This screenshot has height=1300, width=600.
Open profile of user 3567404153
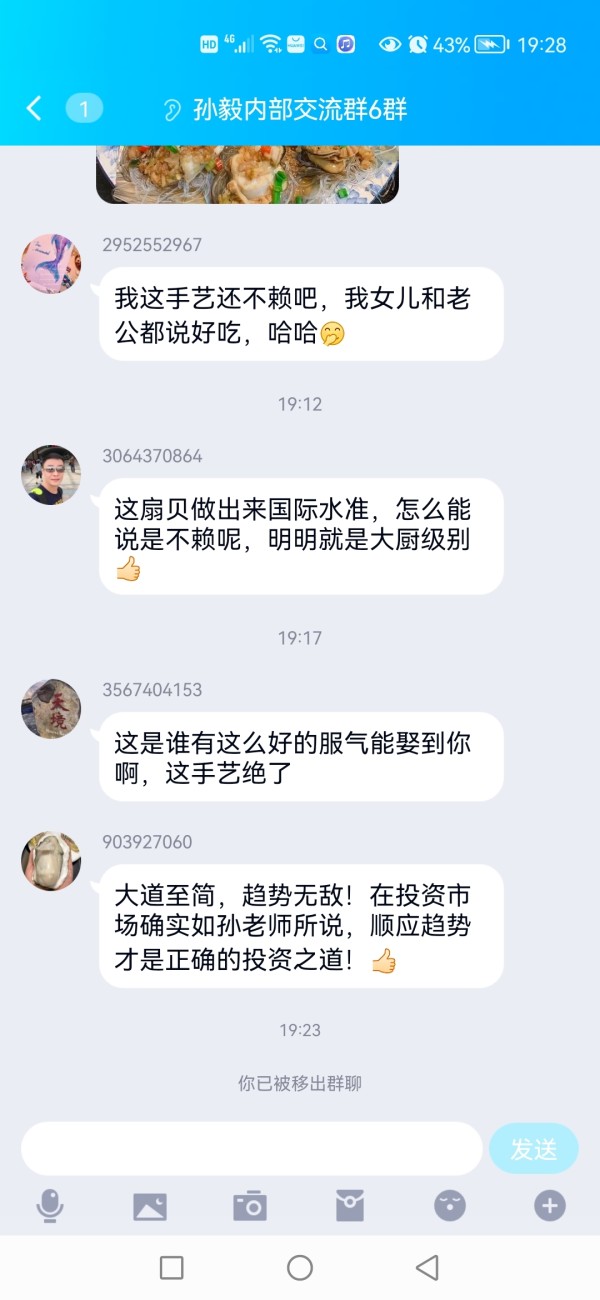coord(51,709)
